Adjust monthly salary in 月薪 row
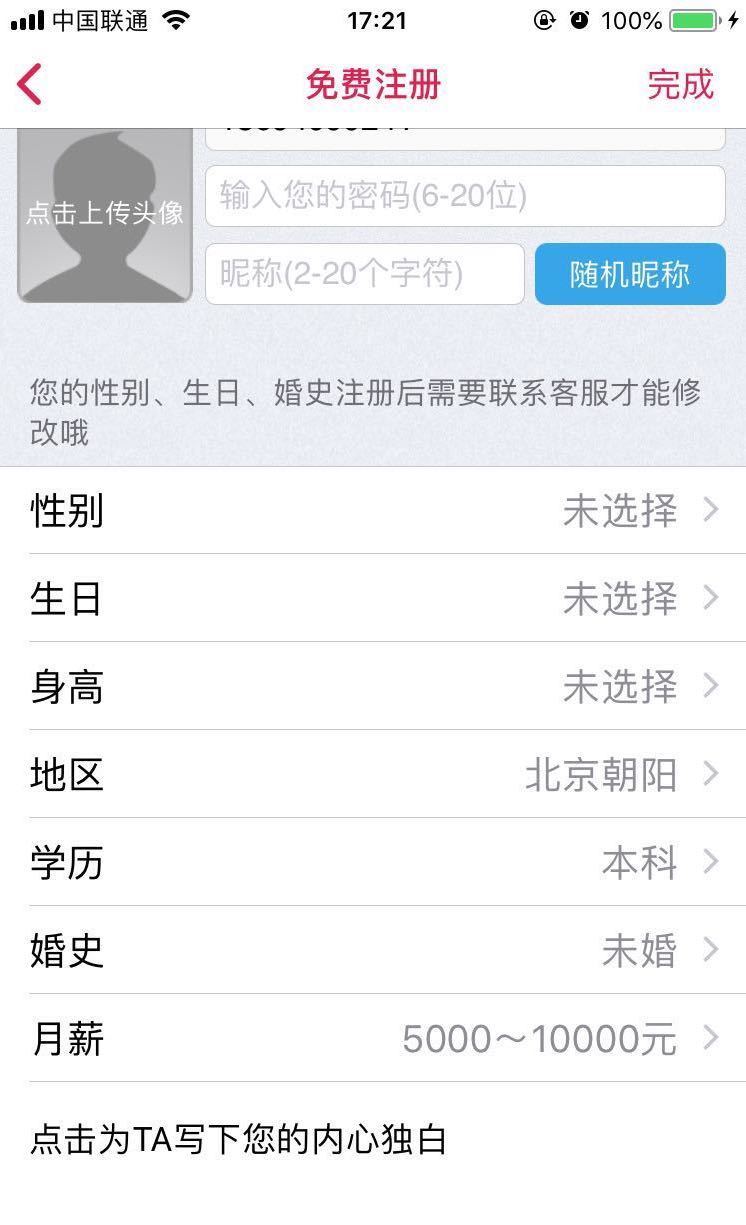Image resolution: width=746 pixels, height=1225 pixels. pos(373,1039)
